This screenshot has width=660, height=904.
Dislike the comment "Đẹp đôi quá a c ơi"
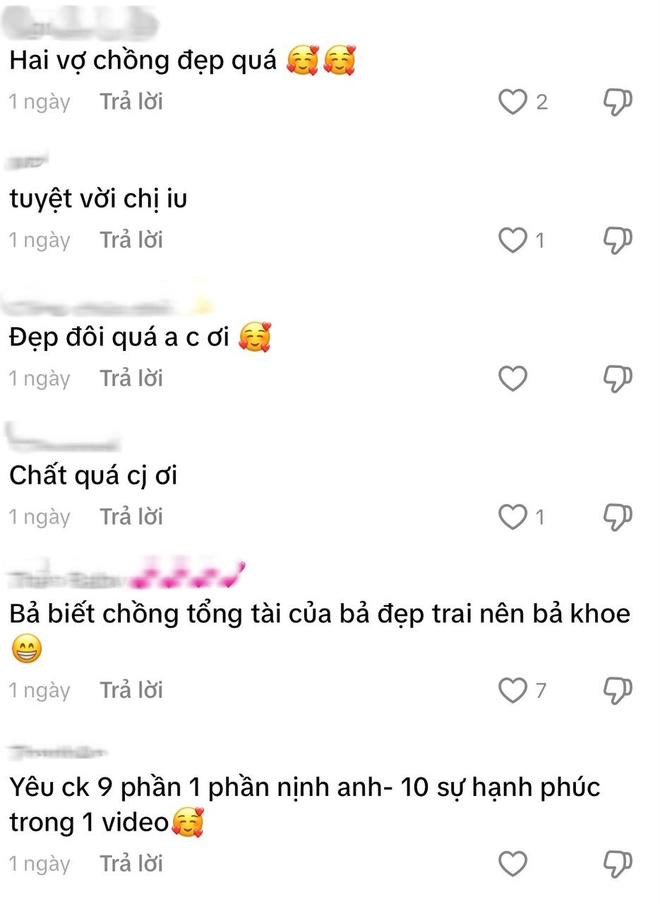point(618,378)
